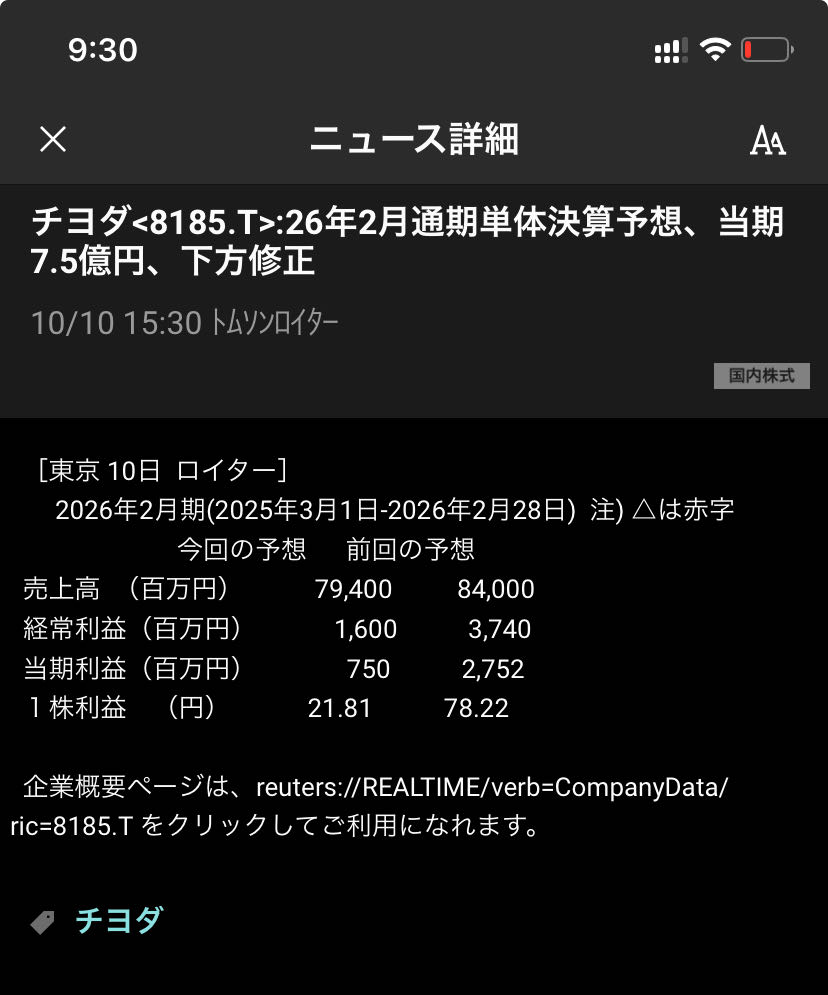Tap the 国内株式 category label
Screen dimensions: 828x995
click(761, 376)
